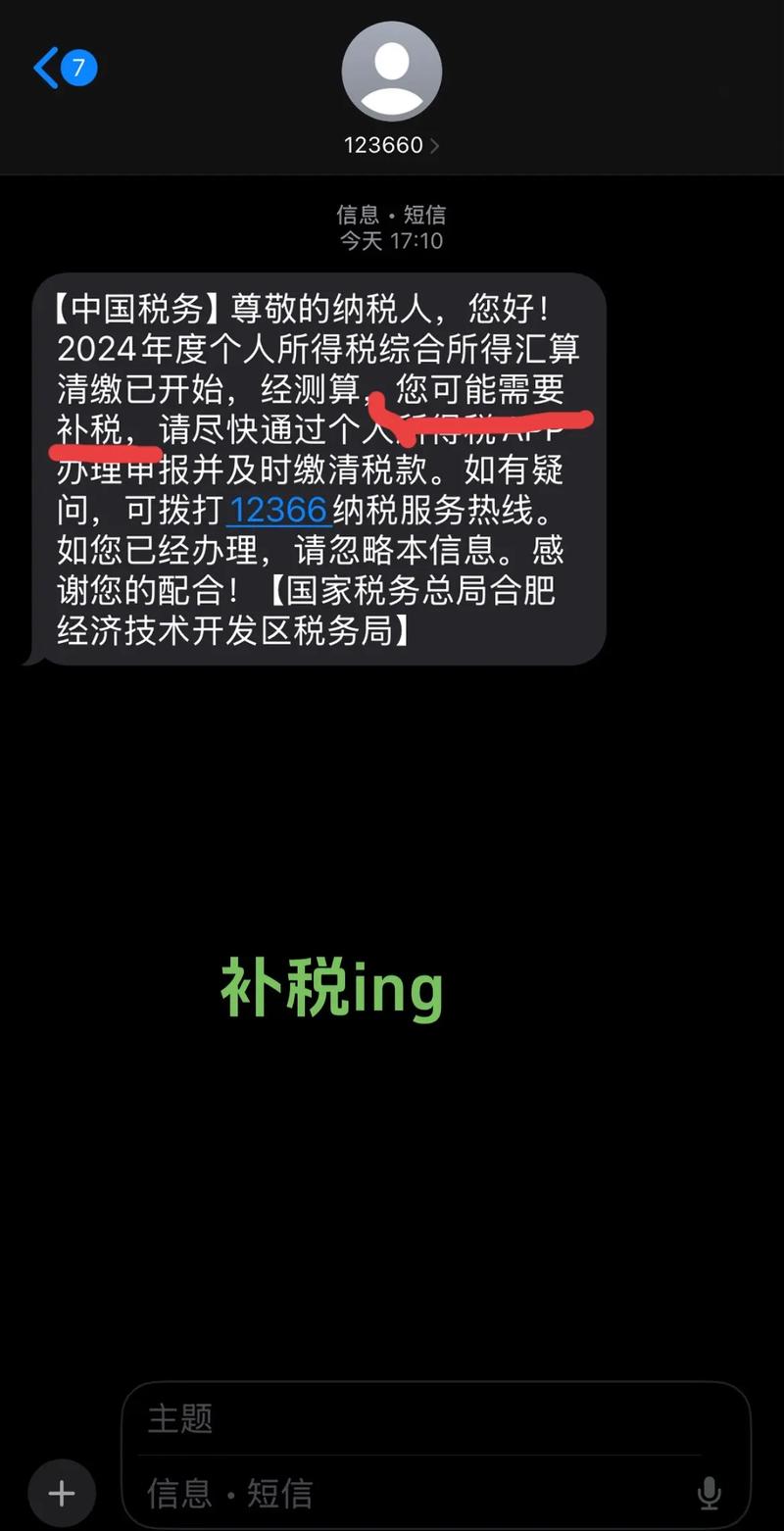The height and width of the screenshot is (1531, 784).
Task: Open the plus attachments menu
Action: pos(61,1494)
